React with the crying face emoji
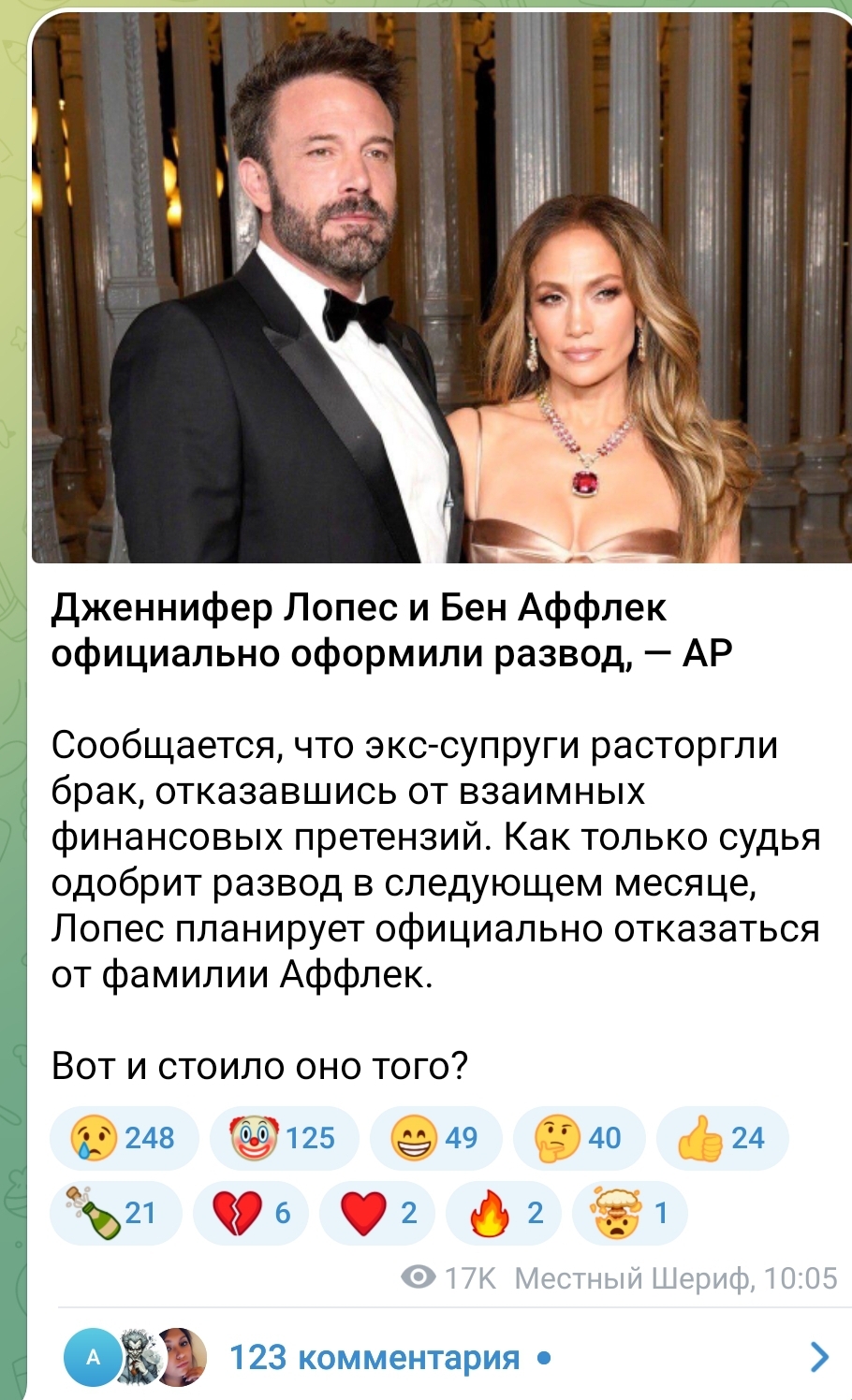The height and width of the screenshot is (1400, 852). click(125, 1138)
